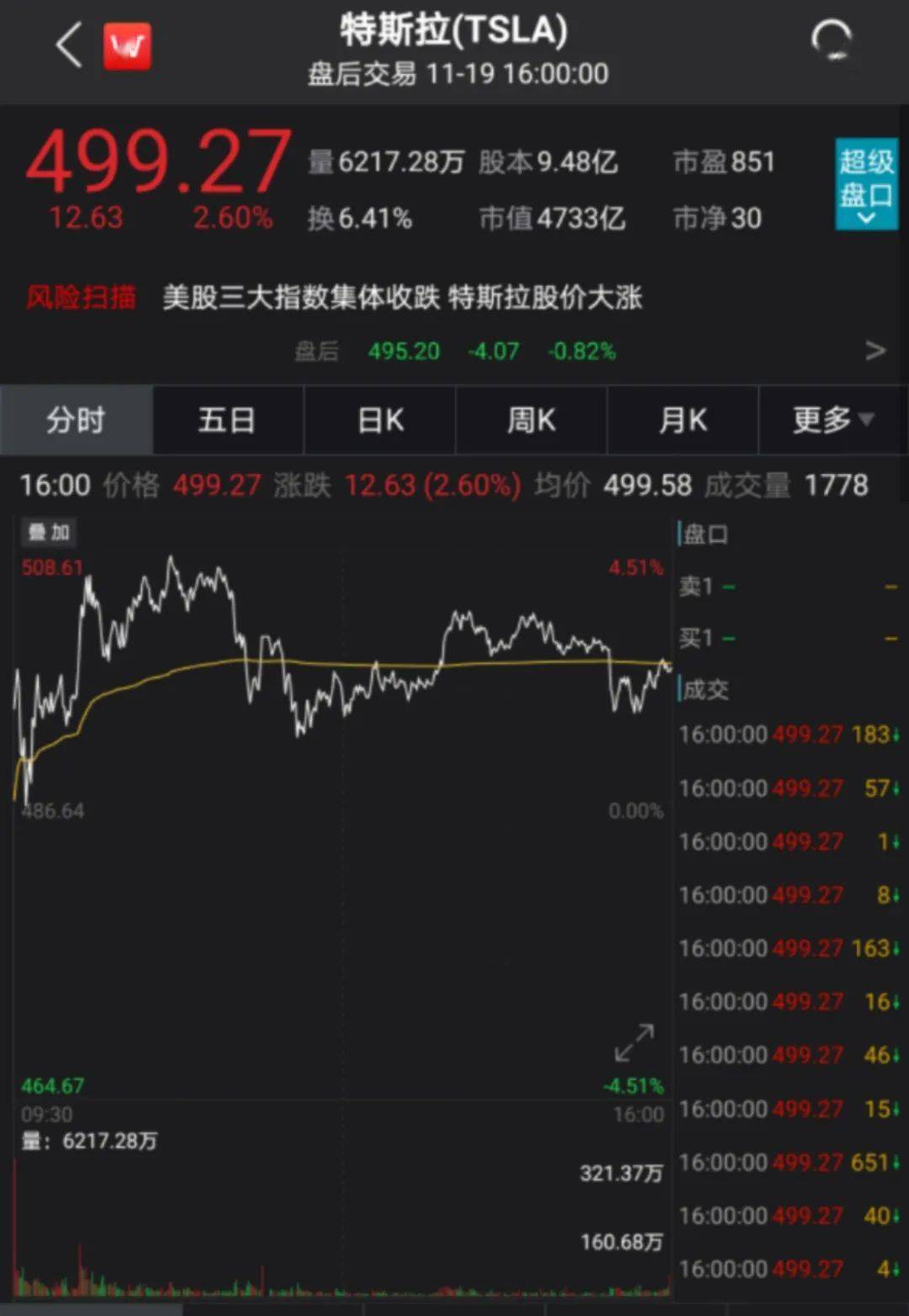This screenshot has width=909, height=1316.
Task: Switch to the 分时 chart tab
Action: [x=76, y=420]
